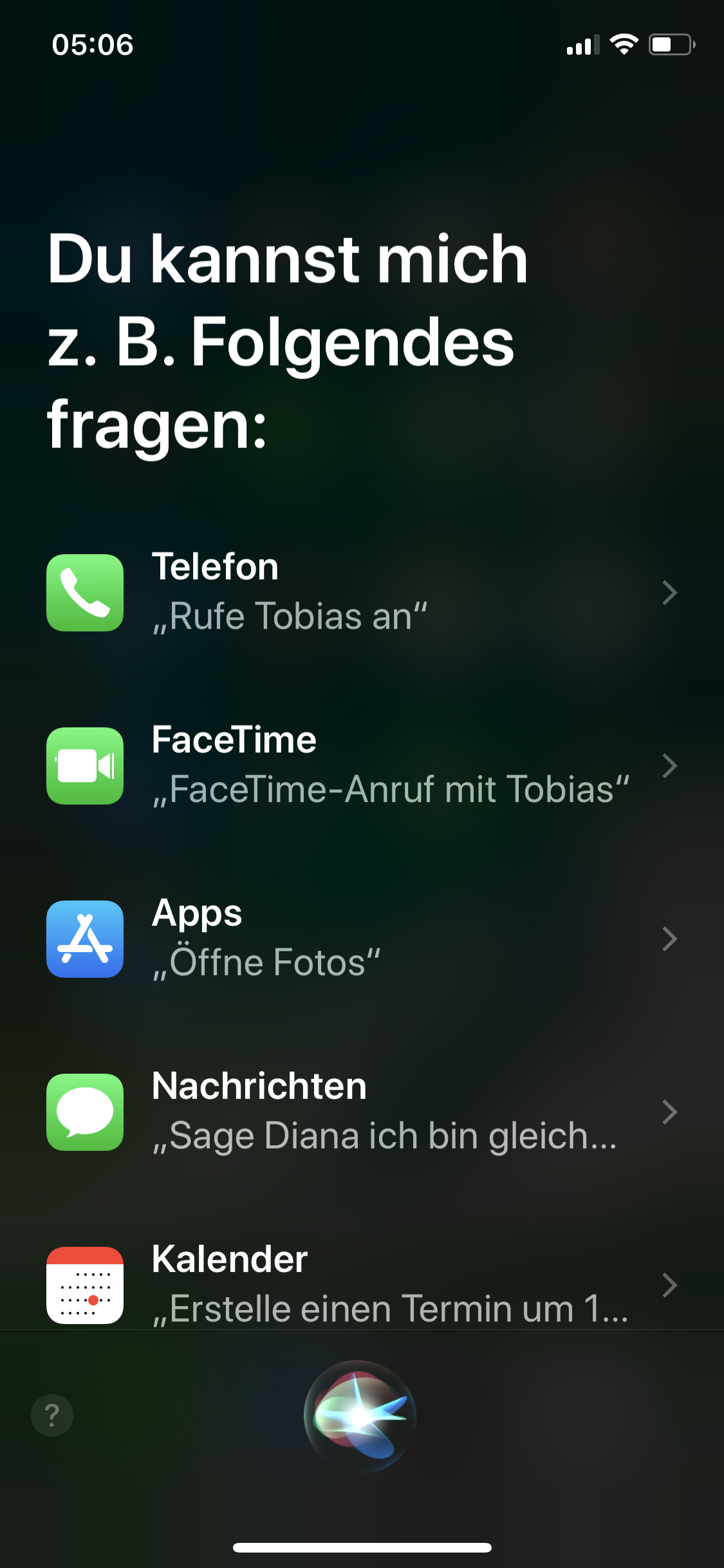
Task: Select the suggestion 'Rufe Tobias an'
Action: pos(290,617)
